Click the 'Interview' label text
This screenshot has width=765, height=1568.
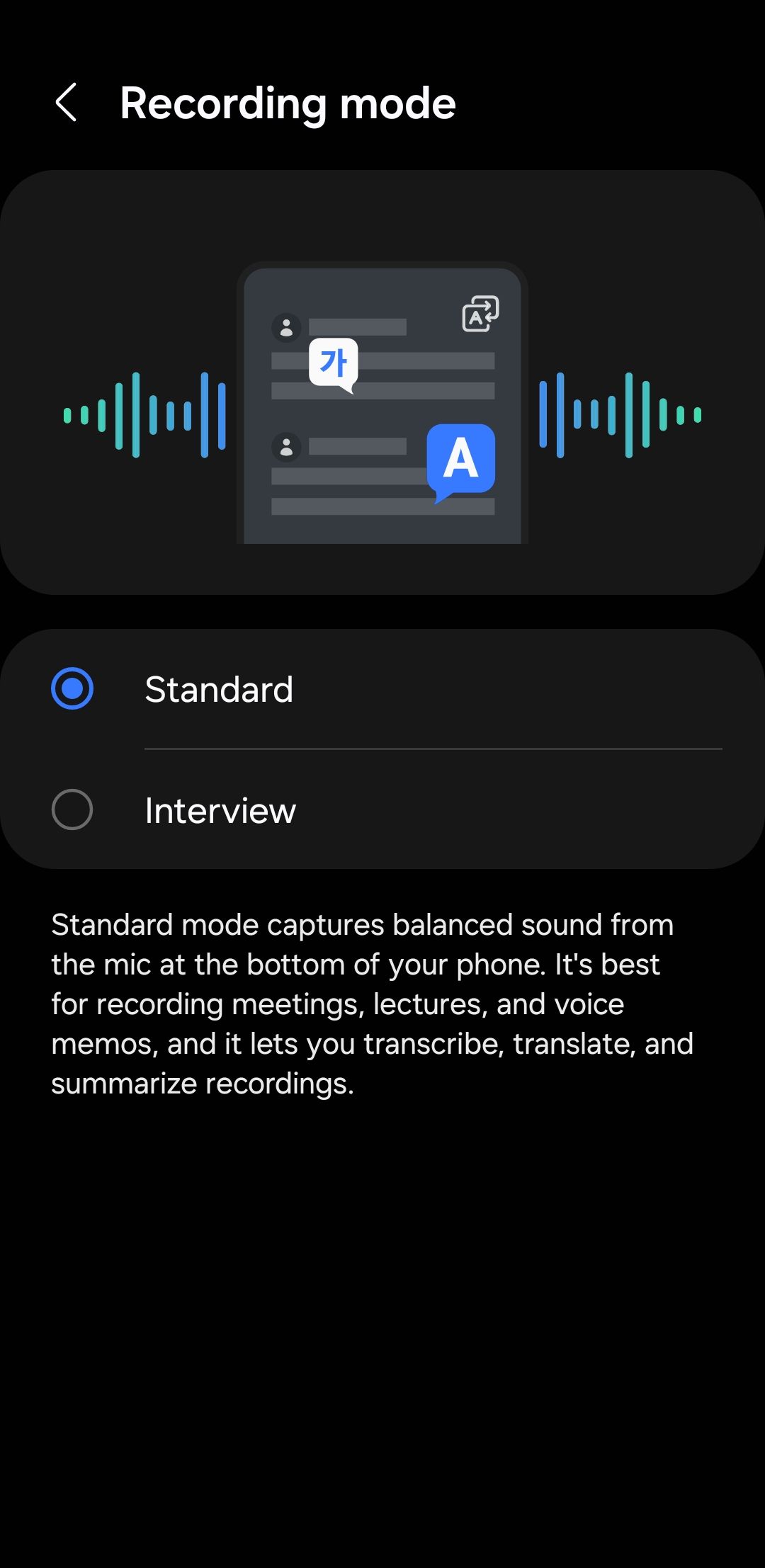pos(220,810)
